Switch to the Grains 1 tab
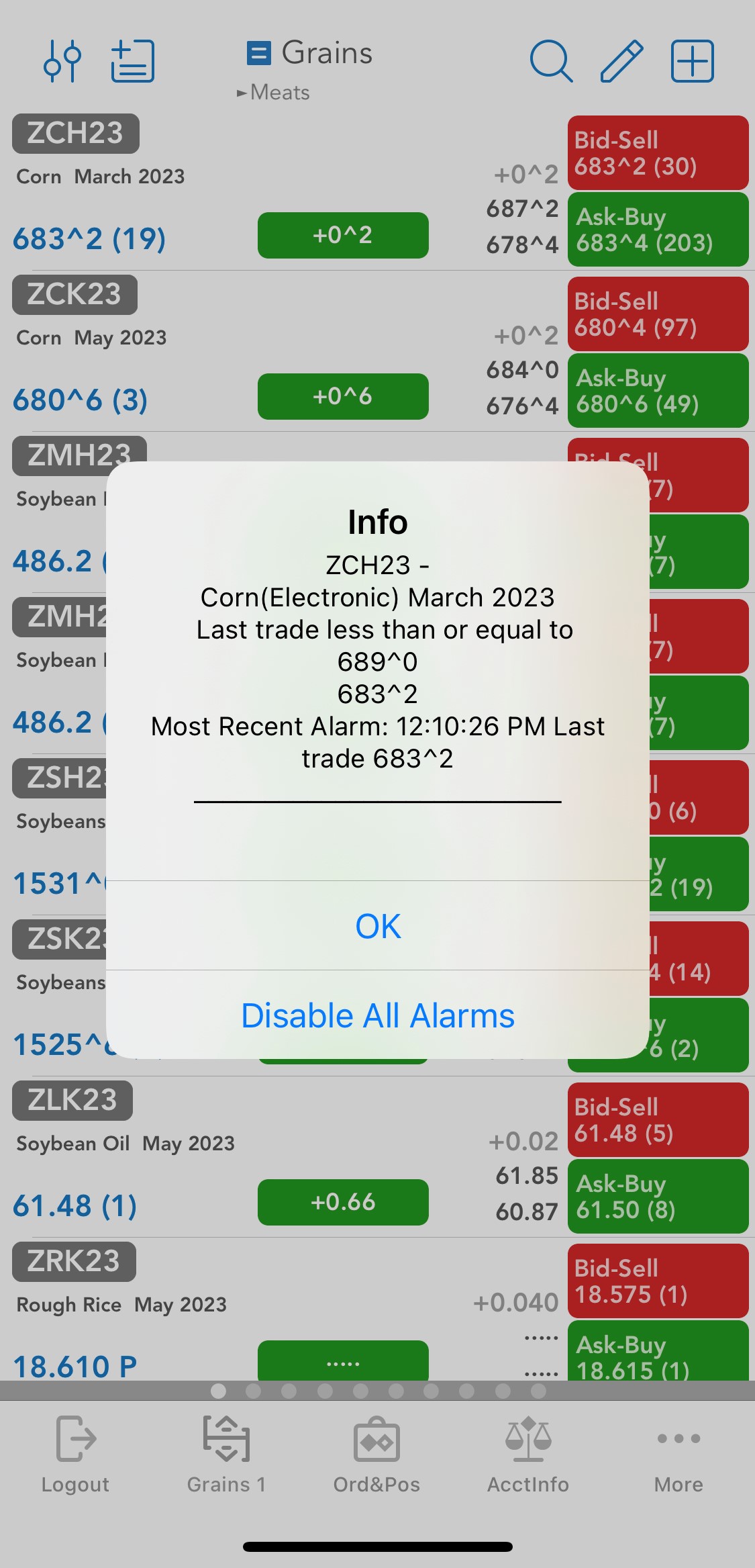The width and height of the screenshot is (755, 1568). (x=226, y=1454)
